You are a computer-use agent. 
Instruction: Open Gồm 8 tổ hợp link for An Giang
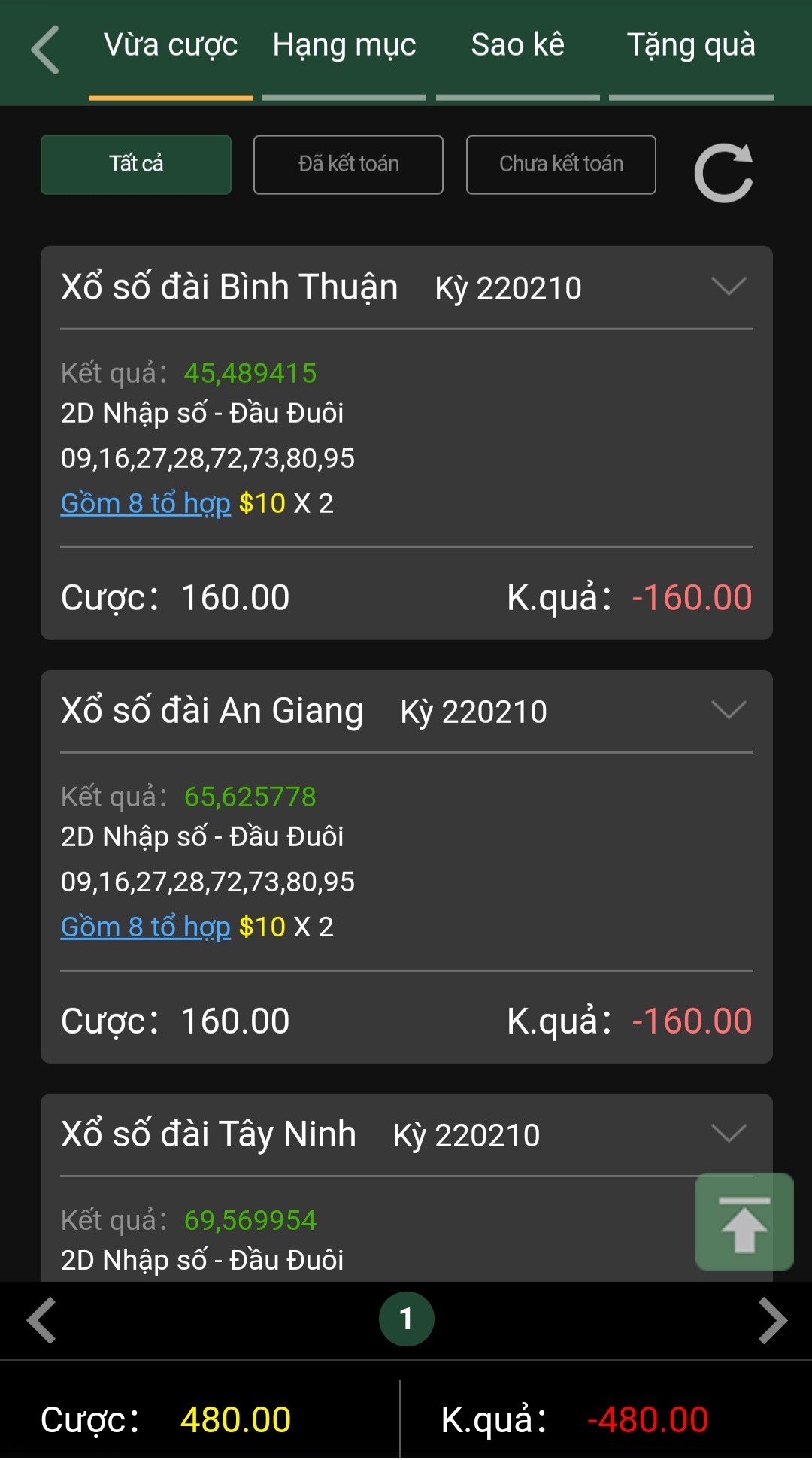pos(146,927)
